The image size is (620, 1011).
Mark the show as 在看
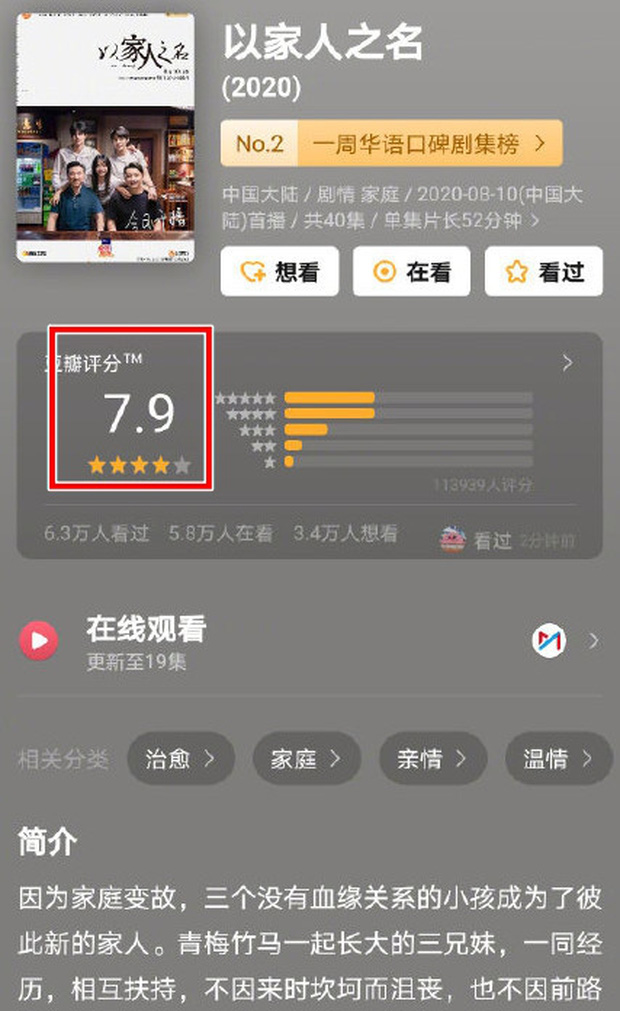pyautogui.click(x=411, y=272)
